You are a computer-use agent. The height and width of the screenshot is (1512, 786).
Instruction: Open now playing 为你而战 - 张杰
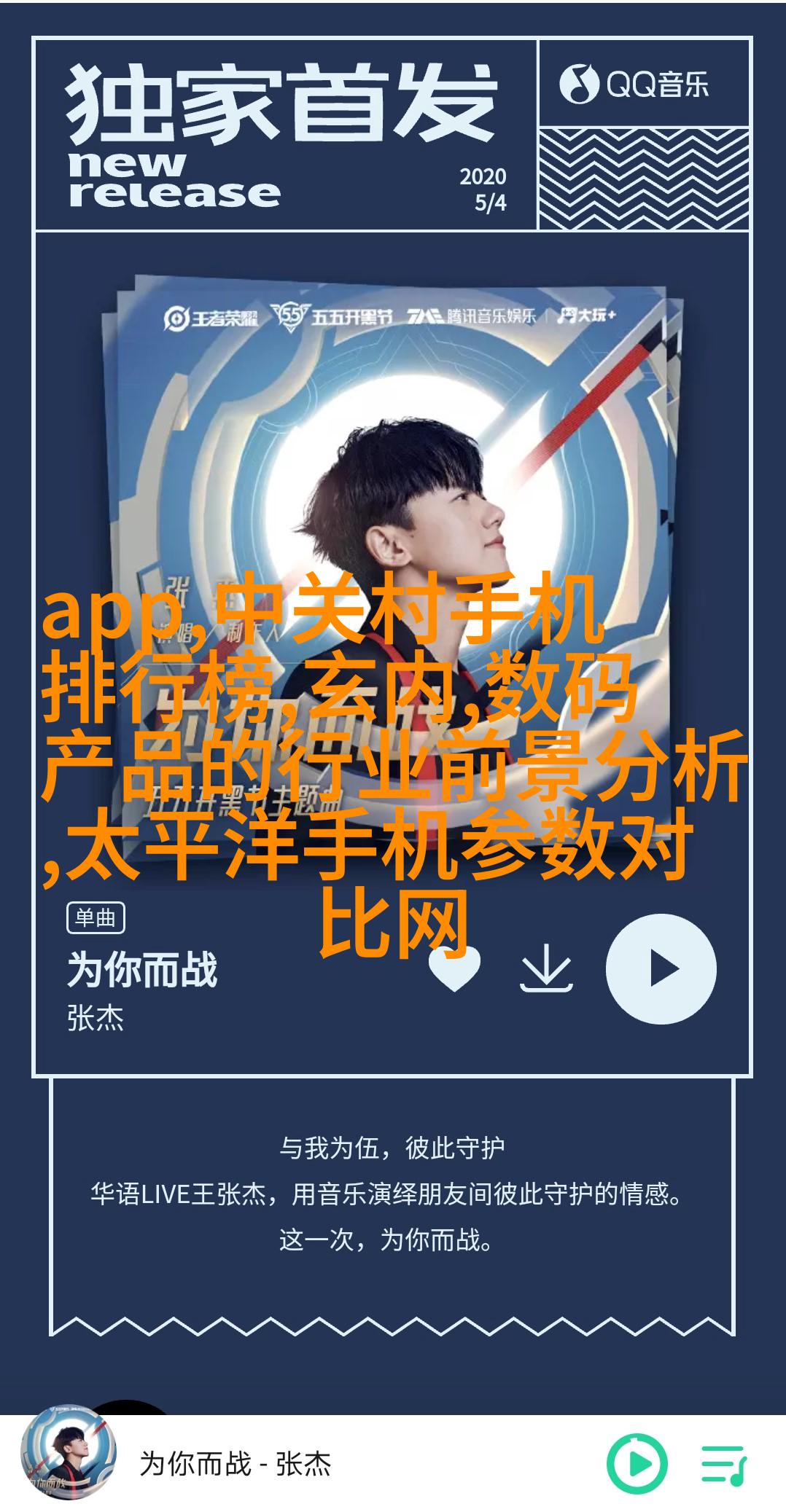click(235, 1463)
